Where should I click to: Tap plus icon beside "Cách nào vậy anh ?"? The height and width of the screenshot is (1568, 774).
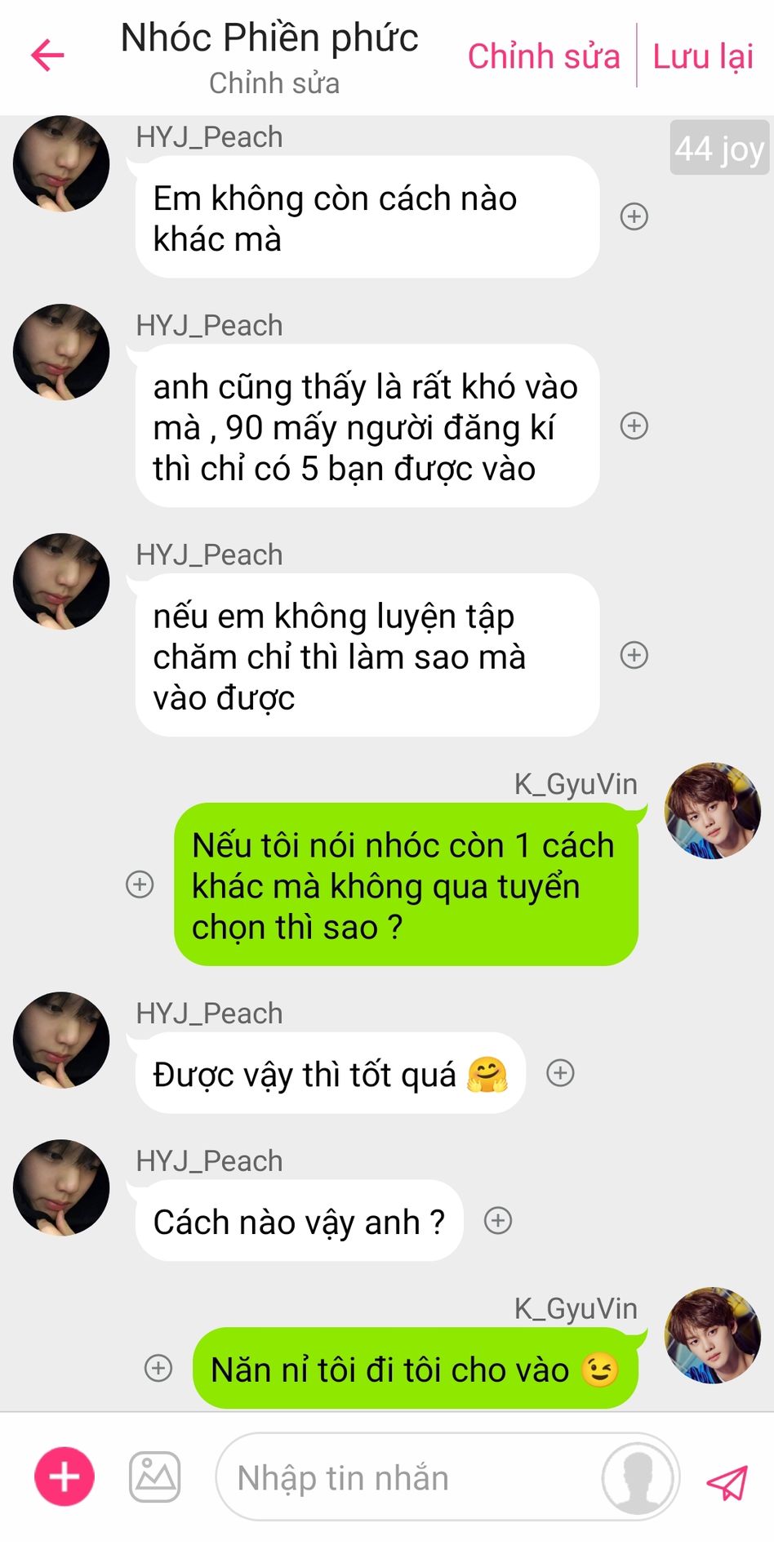pos(498,1221)
